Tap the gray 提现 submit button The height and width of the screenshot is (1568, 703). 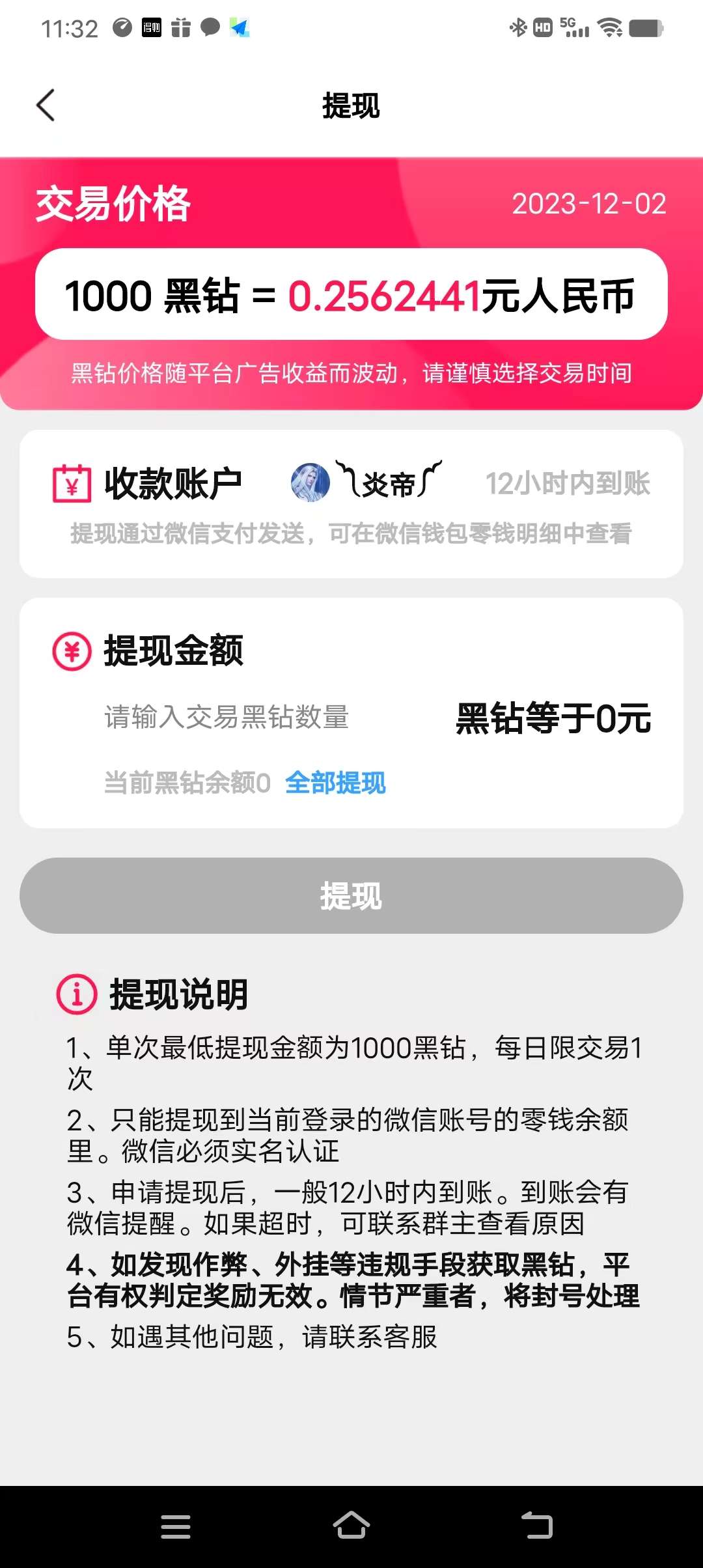coord(351,896)
